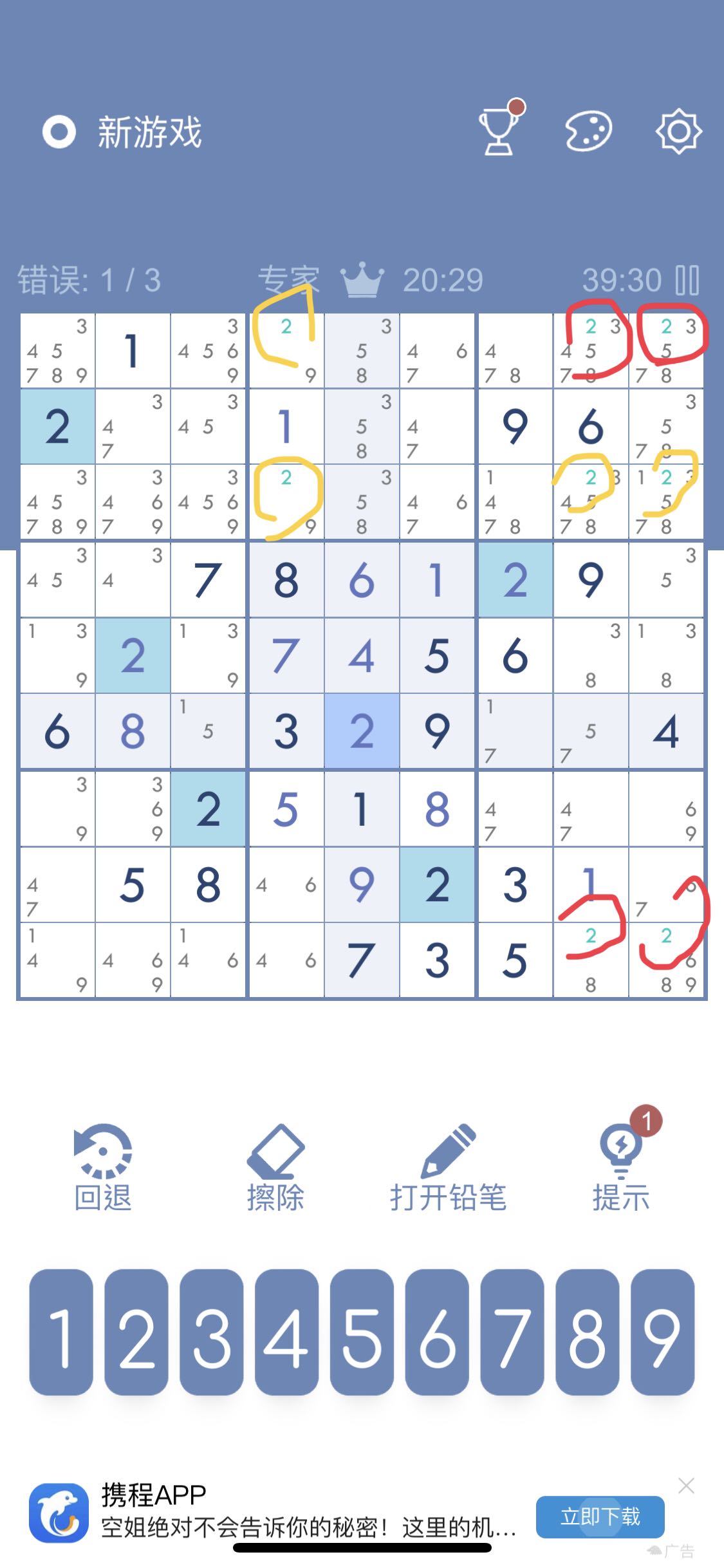Turn on pencil mode (打开铅笔)
Viewport: 724px width, 1568px height.
448,1169
